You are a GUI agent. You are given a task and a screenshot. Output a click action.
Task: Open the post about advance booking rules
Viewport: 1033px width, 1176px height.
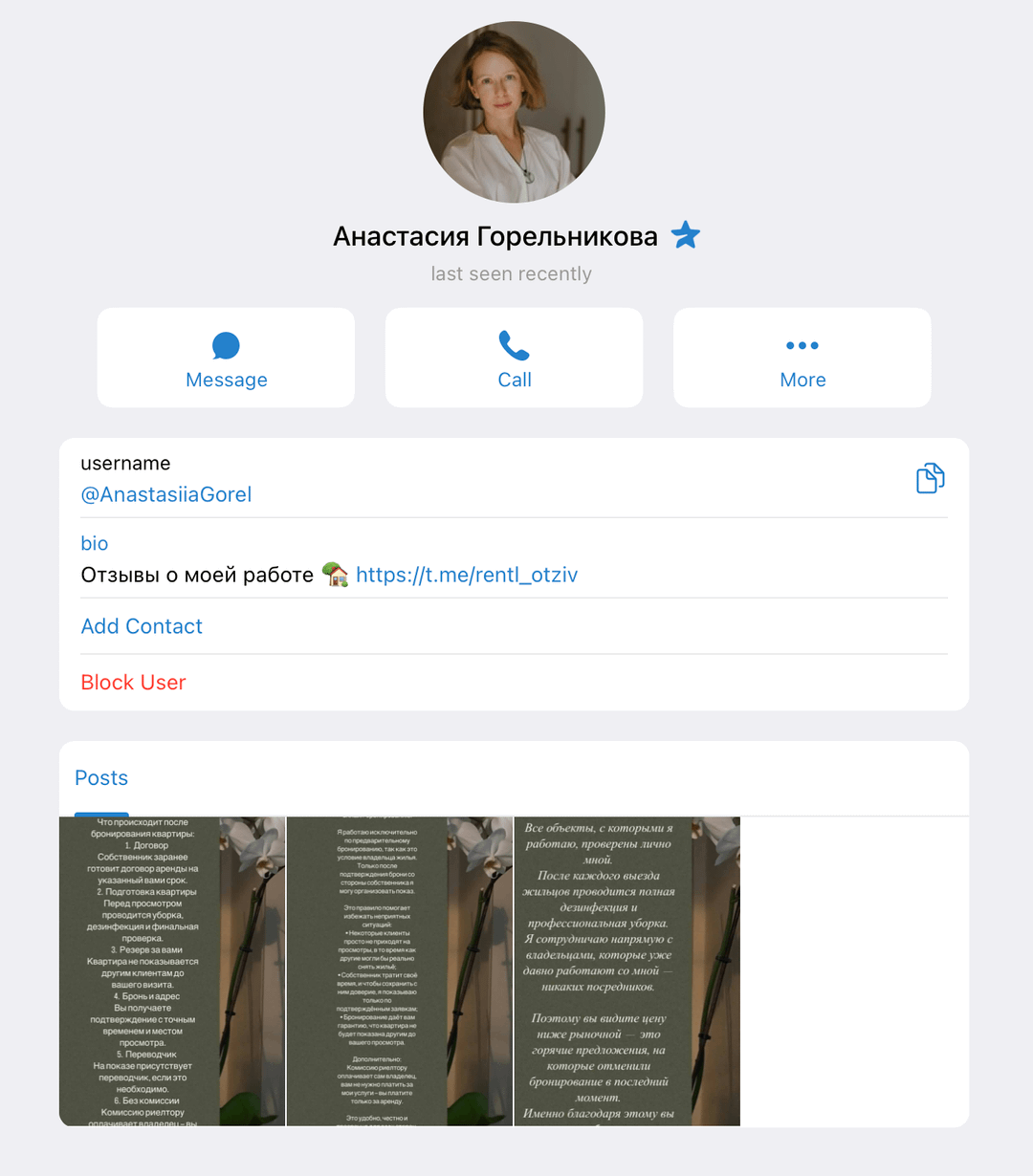400,970
